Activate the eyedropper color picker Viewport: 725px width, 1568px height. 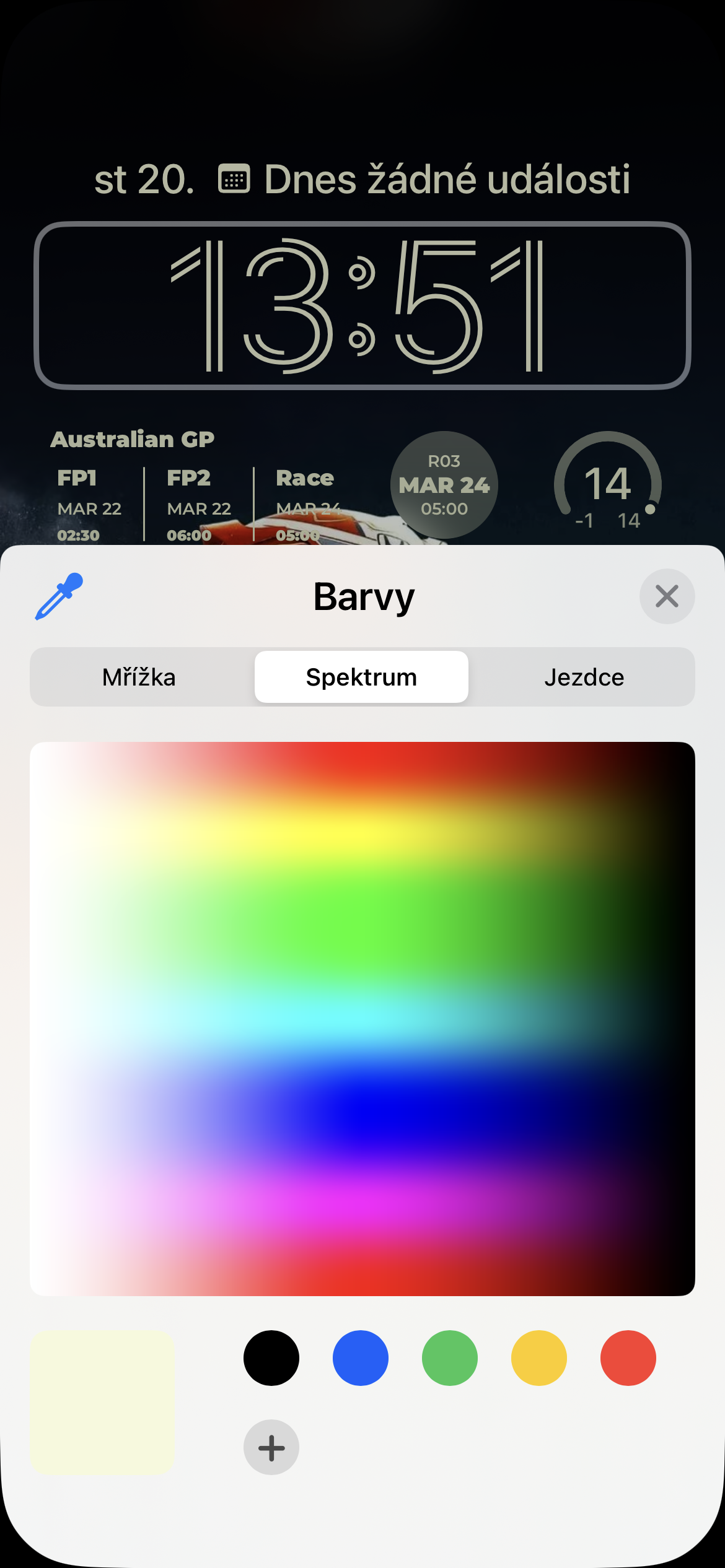[x=59, y=596]
